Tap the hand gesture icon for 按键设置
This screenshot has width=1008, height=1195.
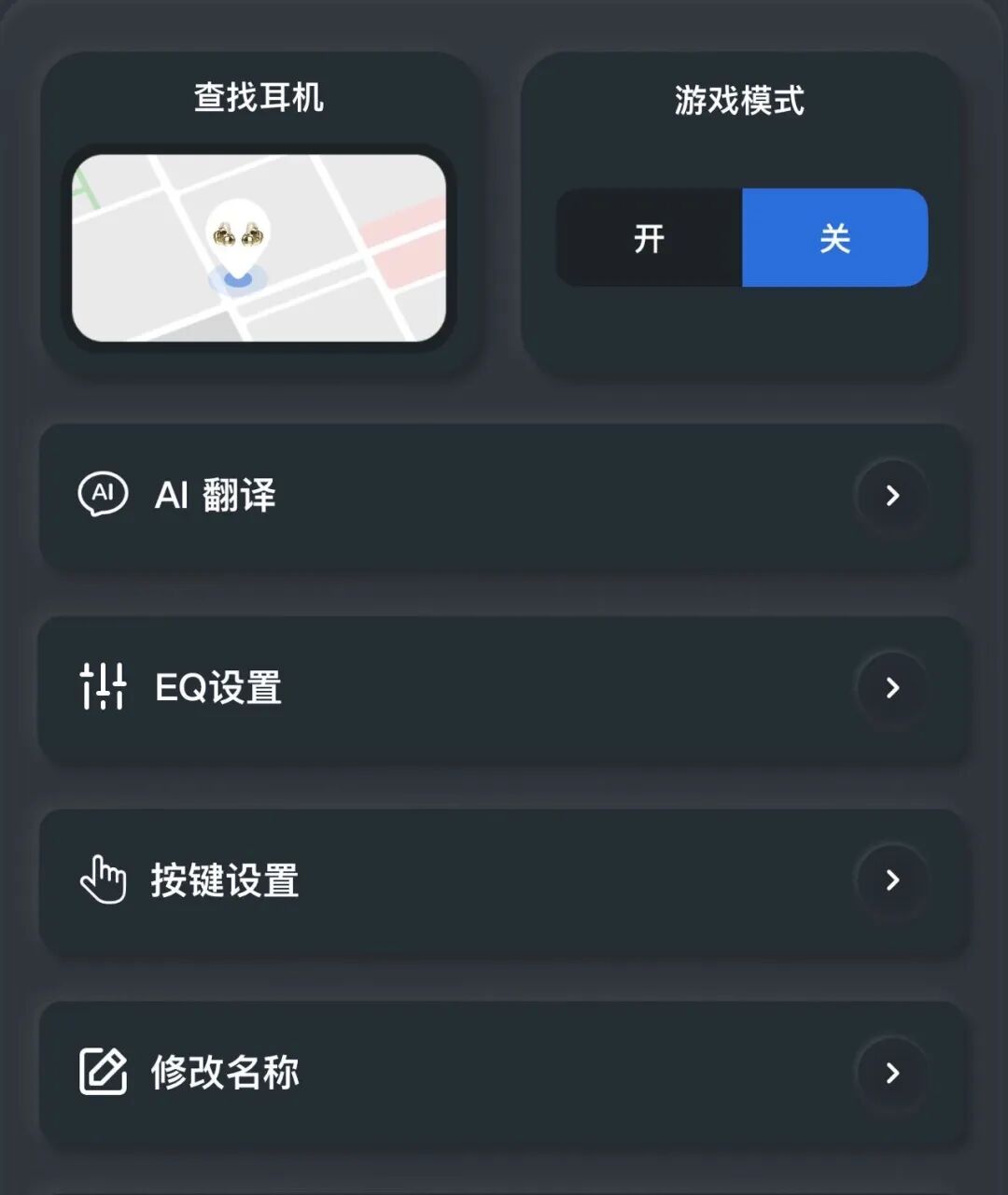click(105, 879)
